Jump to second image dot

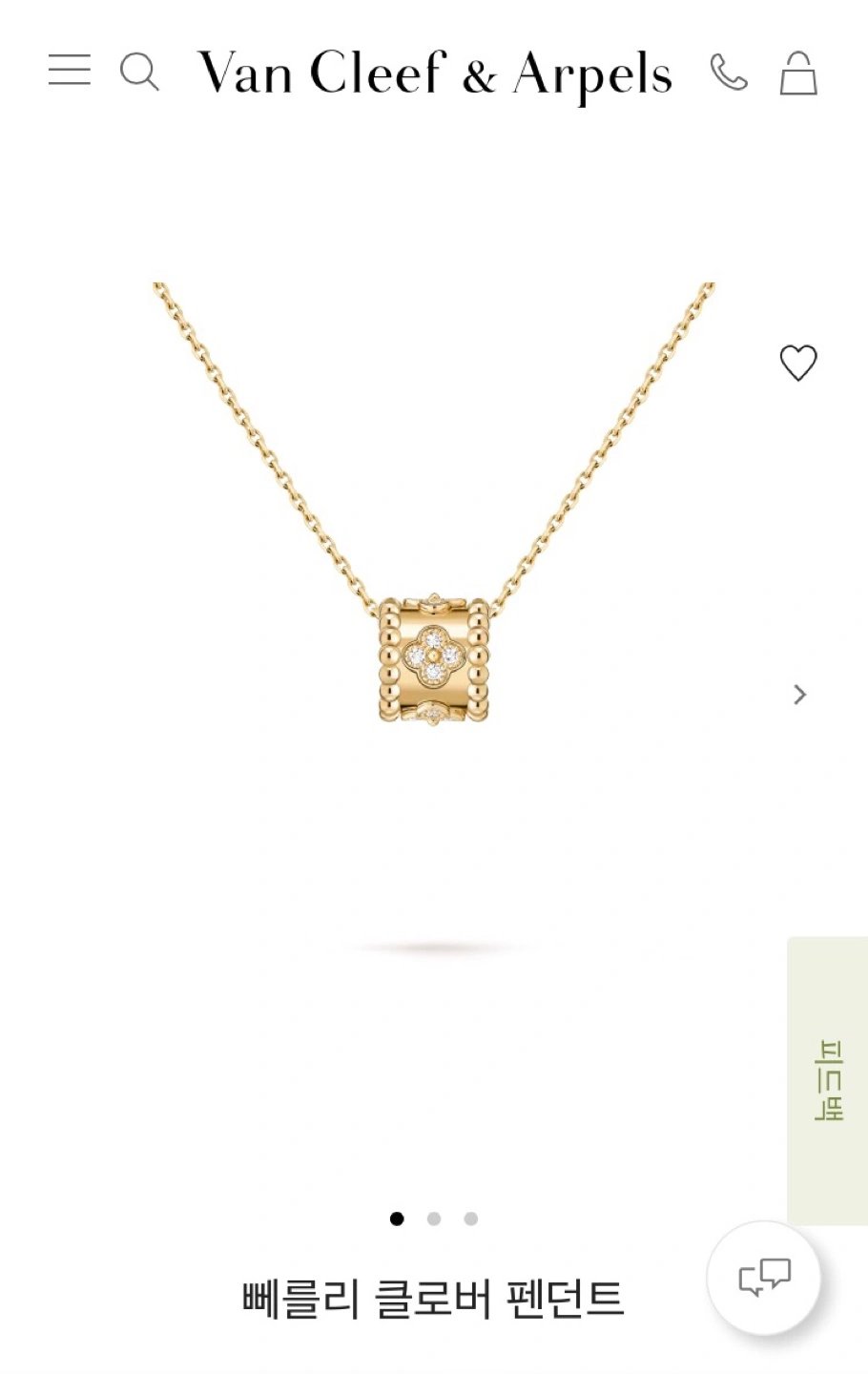click(434, 1218)
